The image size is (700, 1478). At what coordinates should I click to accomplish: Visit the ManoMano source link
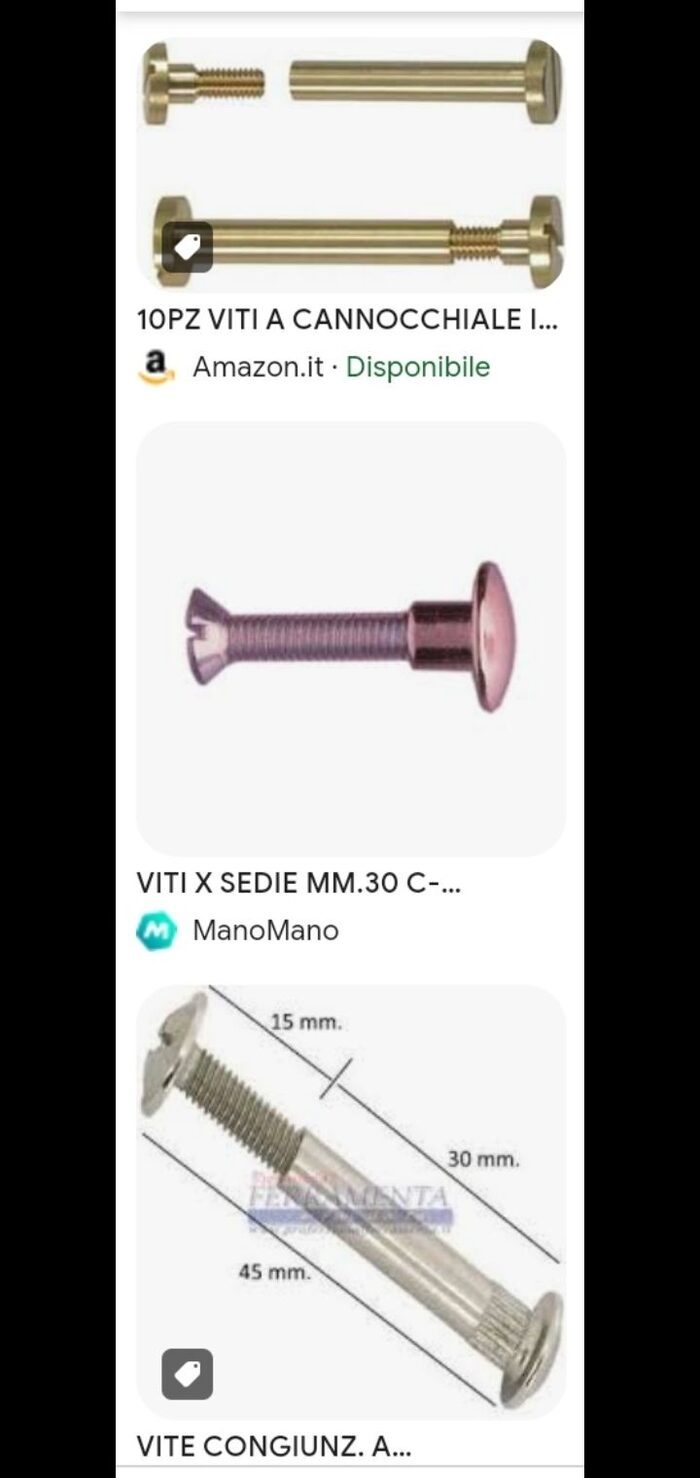point(265,930)
